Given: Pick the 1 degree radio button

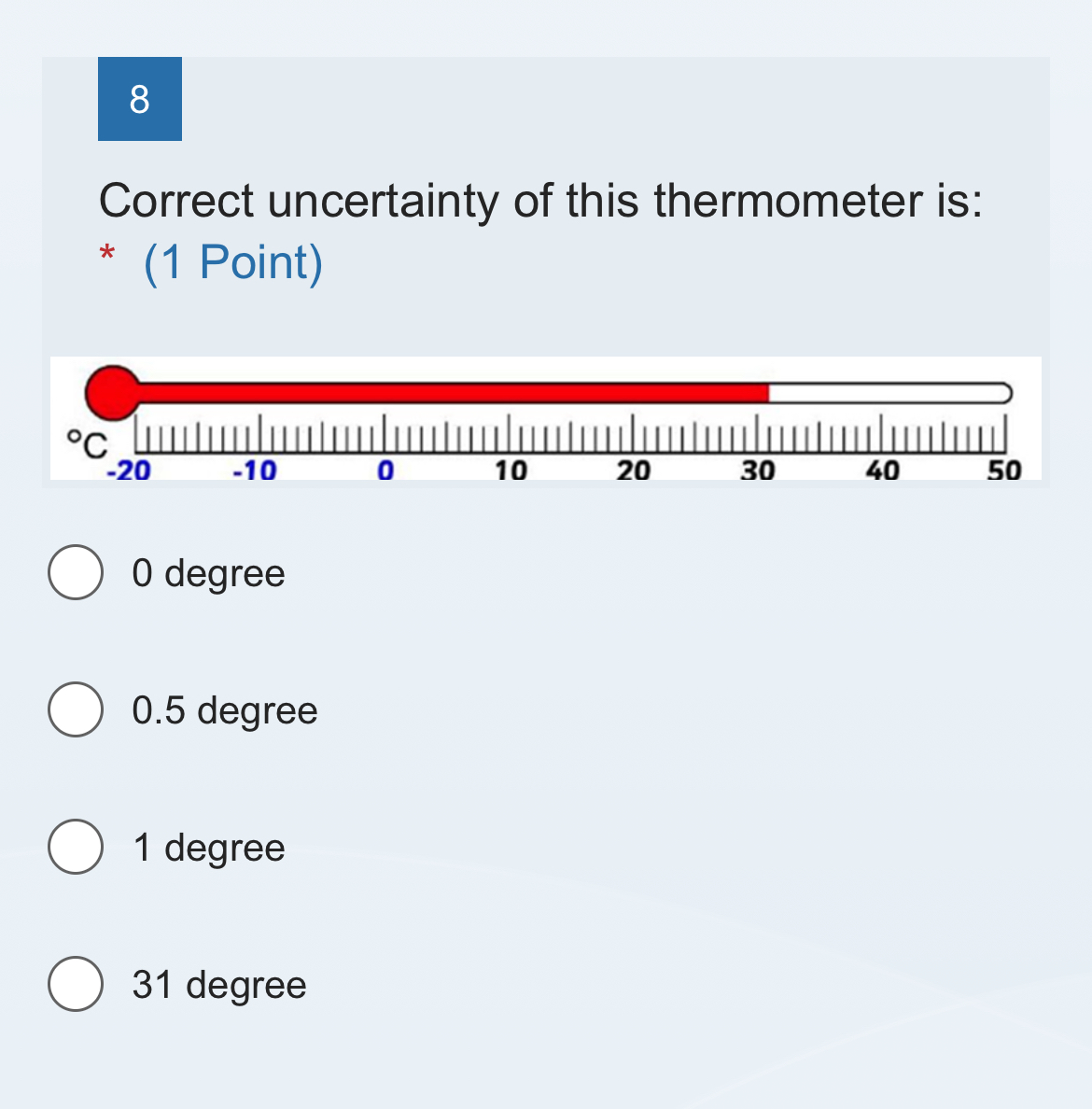Looking at the screenshot, I should tap(76, 847).
